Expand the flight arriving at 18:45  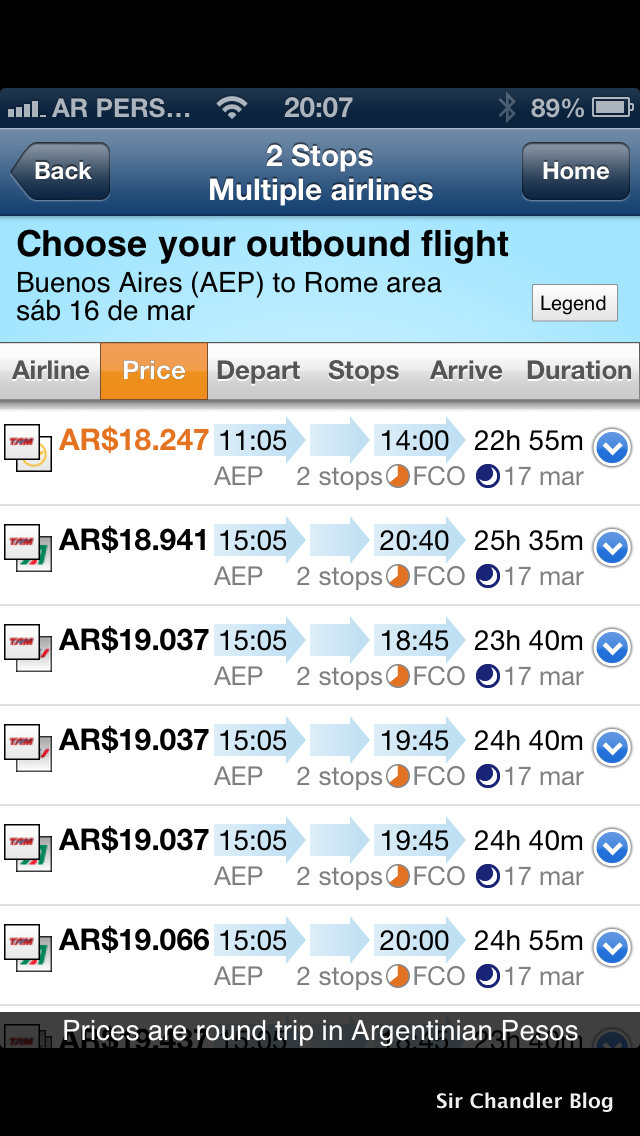612,648
